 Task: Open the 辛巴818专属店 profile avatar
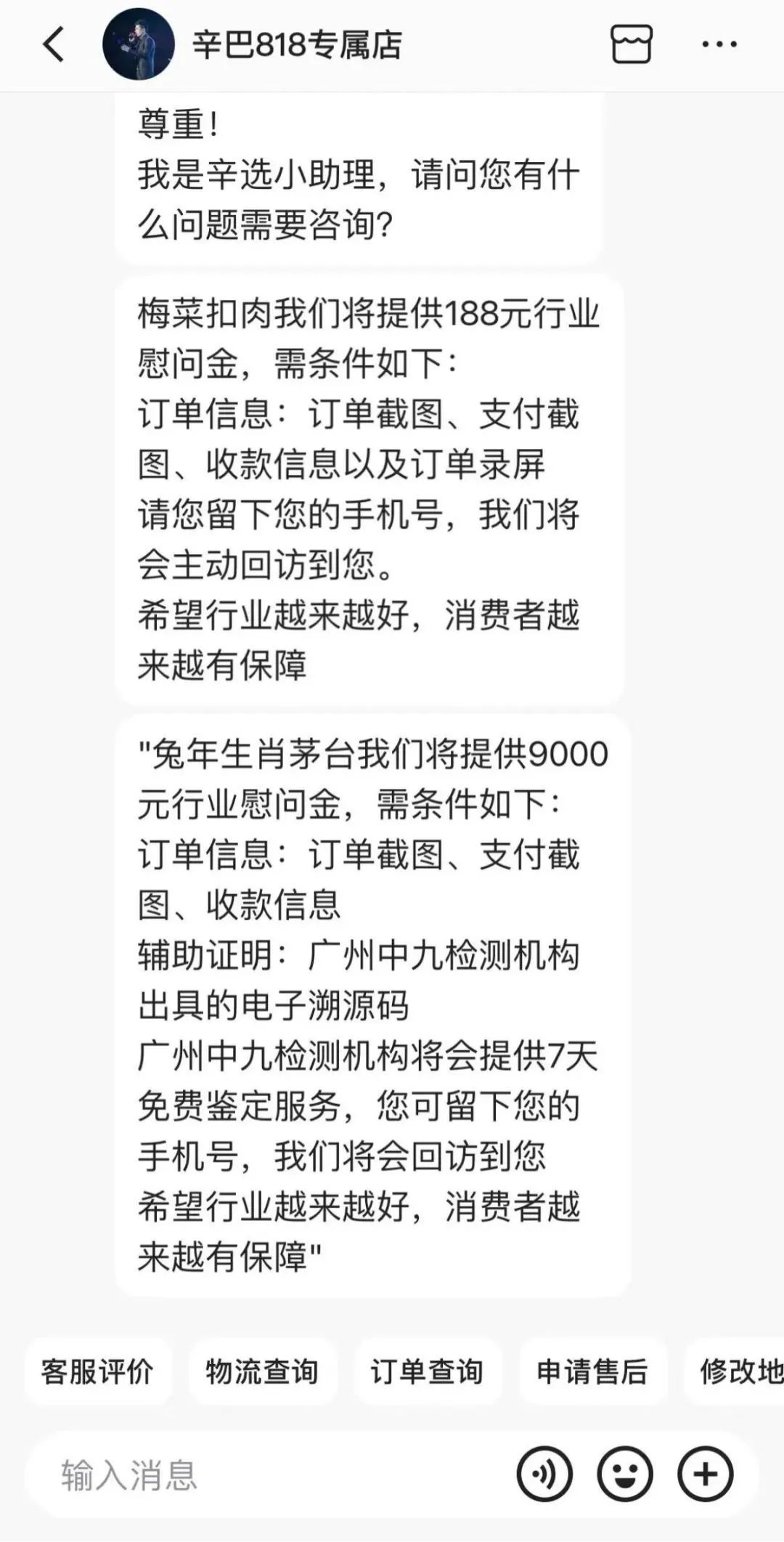pos(138,44)
